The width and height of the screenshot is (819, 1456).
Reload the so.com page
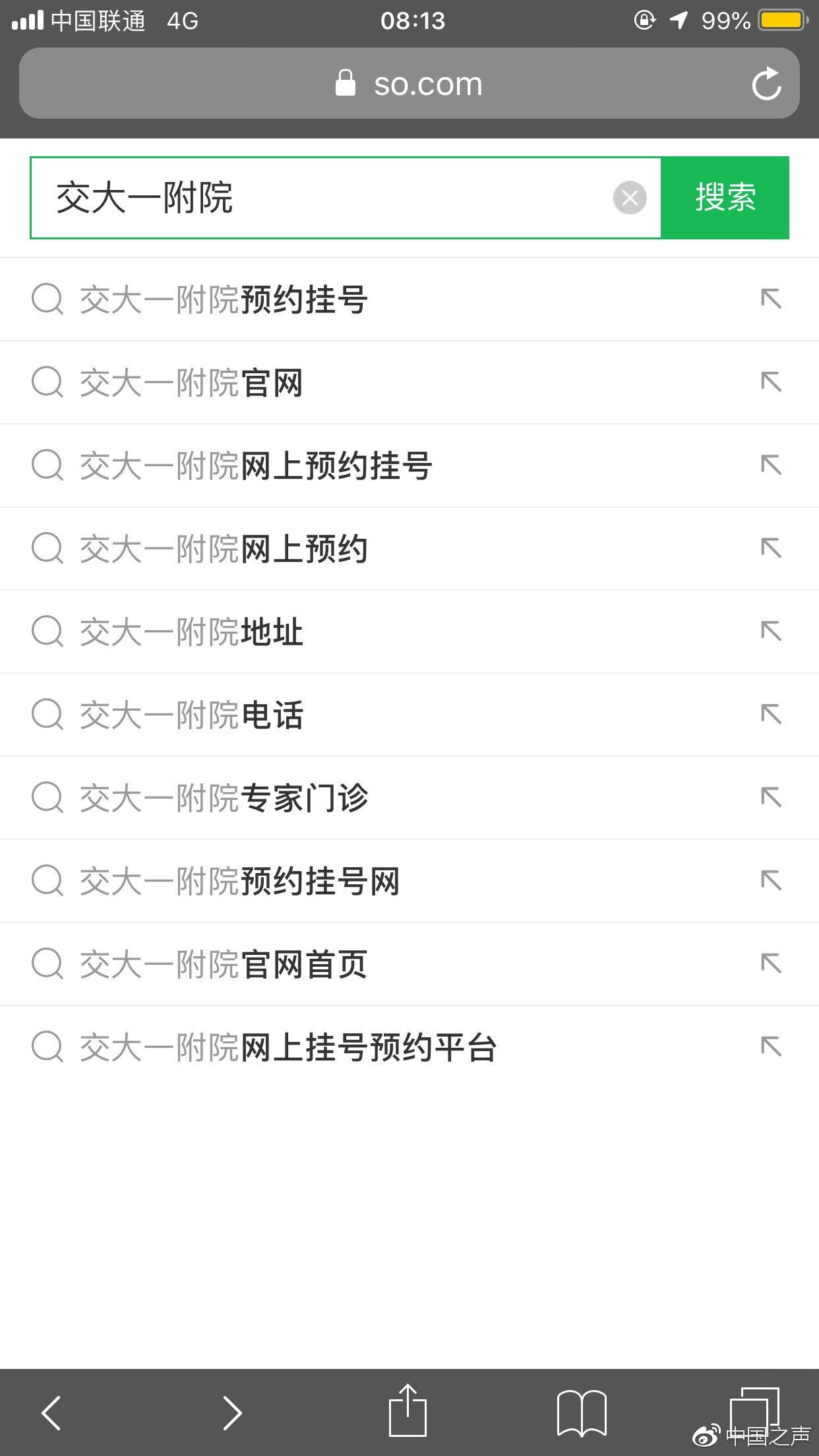[766, 84]
